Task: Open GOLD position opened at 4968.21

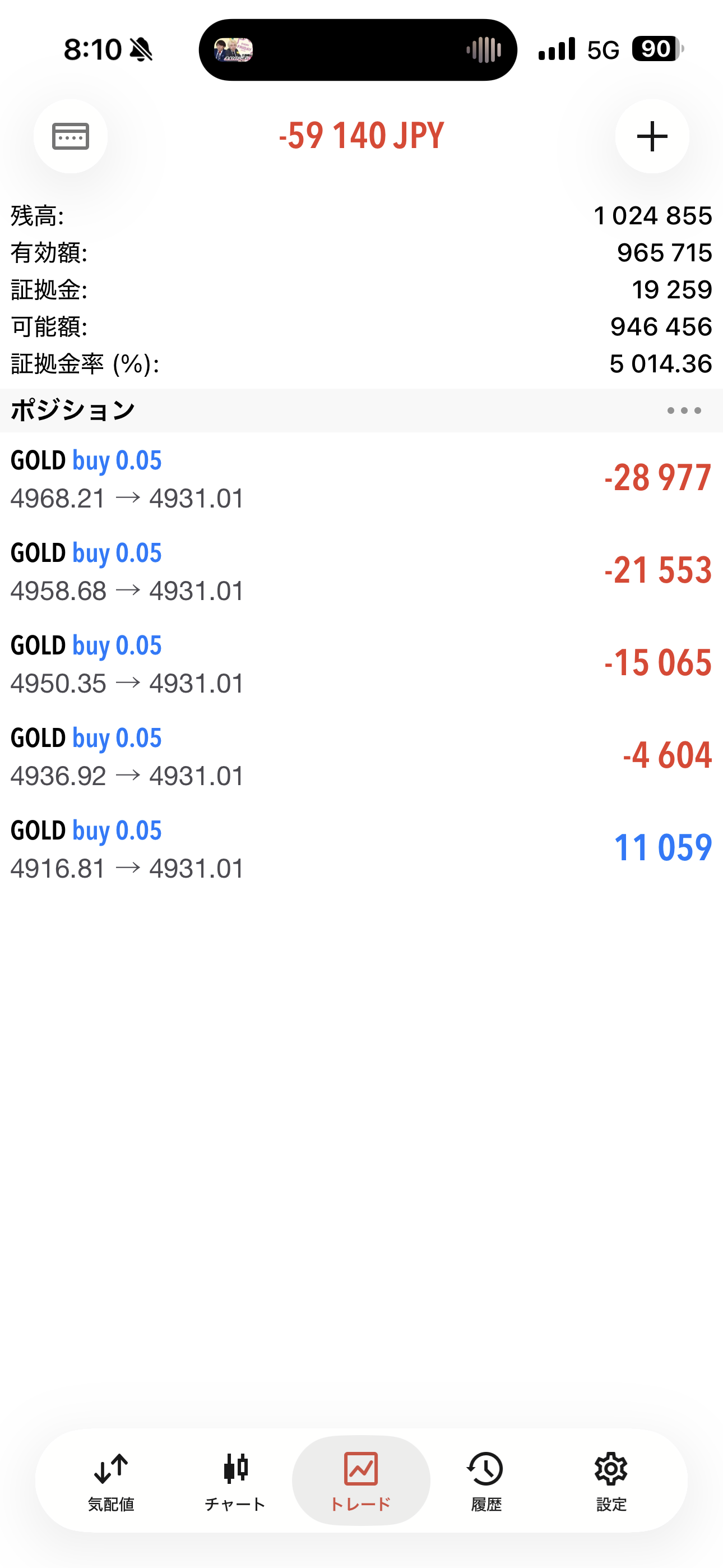Action: 361,479
